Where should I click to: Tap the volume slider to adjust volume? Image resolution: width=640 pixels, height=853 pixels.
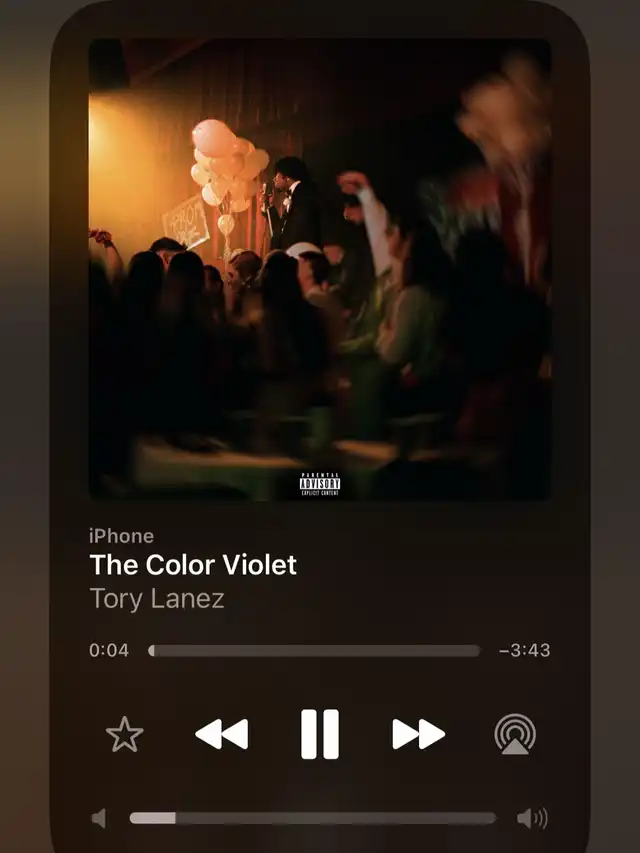312,818
